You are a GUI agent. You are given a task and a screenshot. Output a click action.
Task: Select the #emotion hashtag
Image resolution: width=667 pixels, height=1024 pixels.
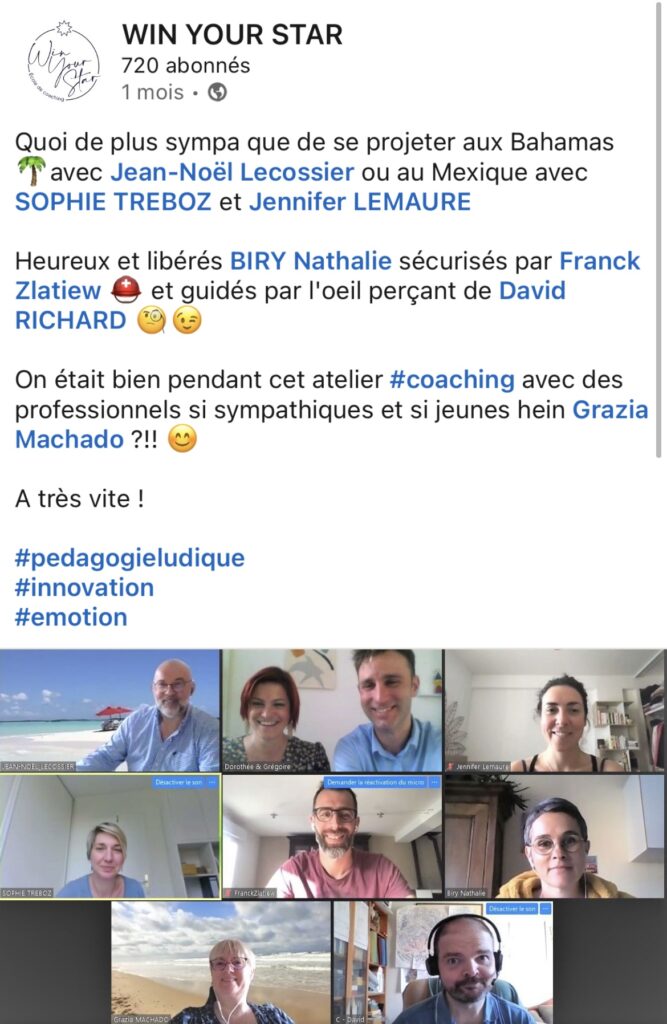pyautogui.click(x=71, y=617)
